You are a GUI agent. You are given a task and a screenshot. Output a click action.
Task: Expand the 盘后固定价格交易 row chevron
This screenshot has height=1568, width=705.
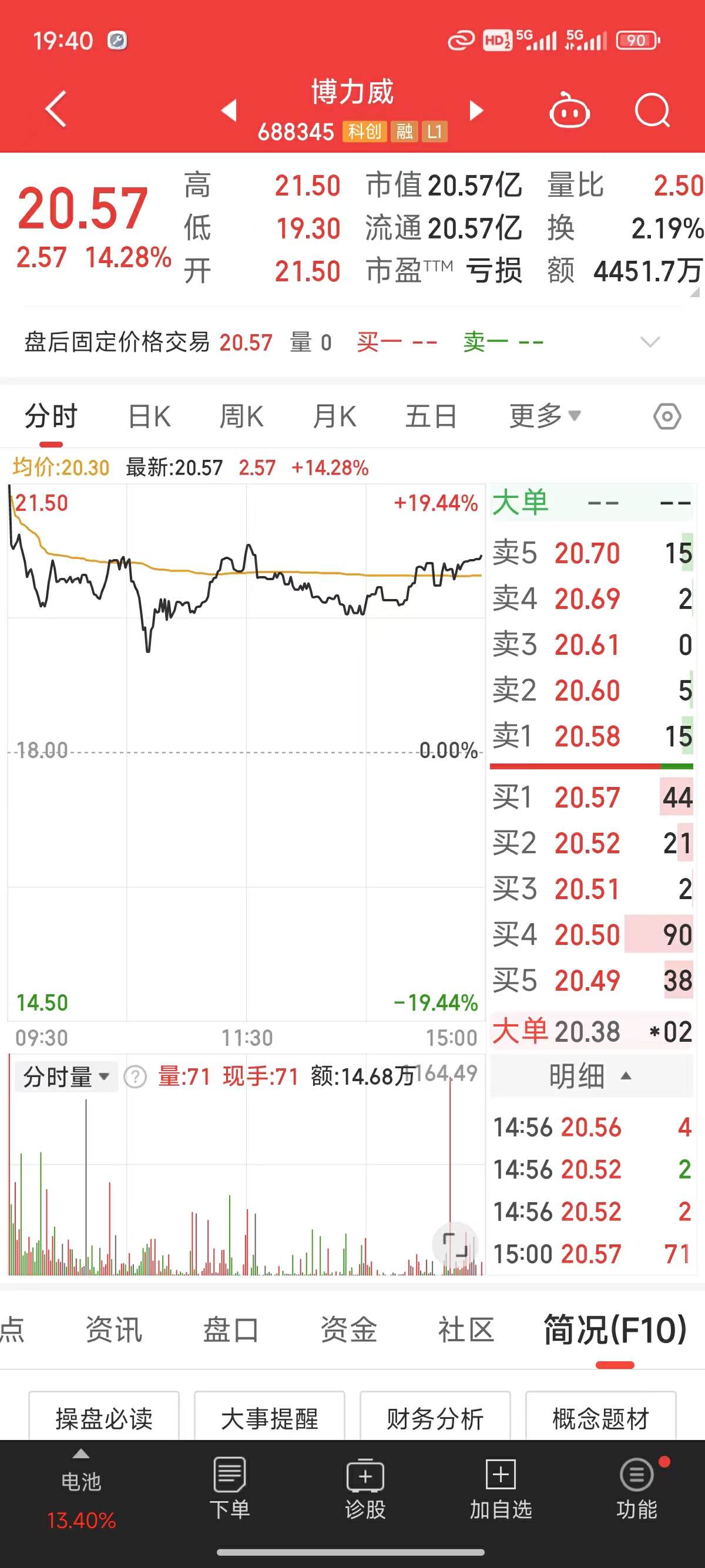pyautogui.click(x=650, y=342)
